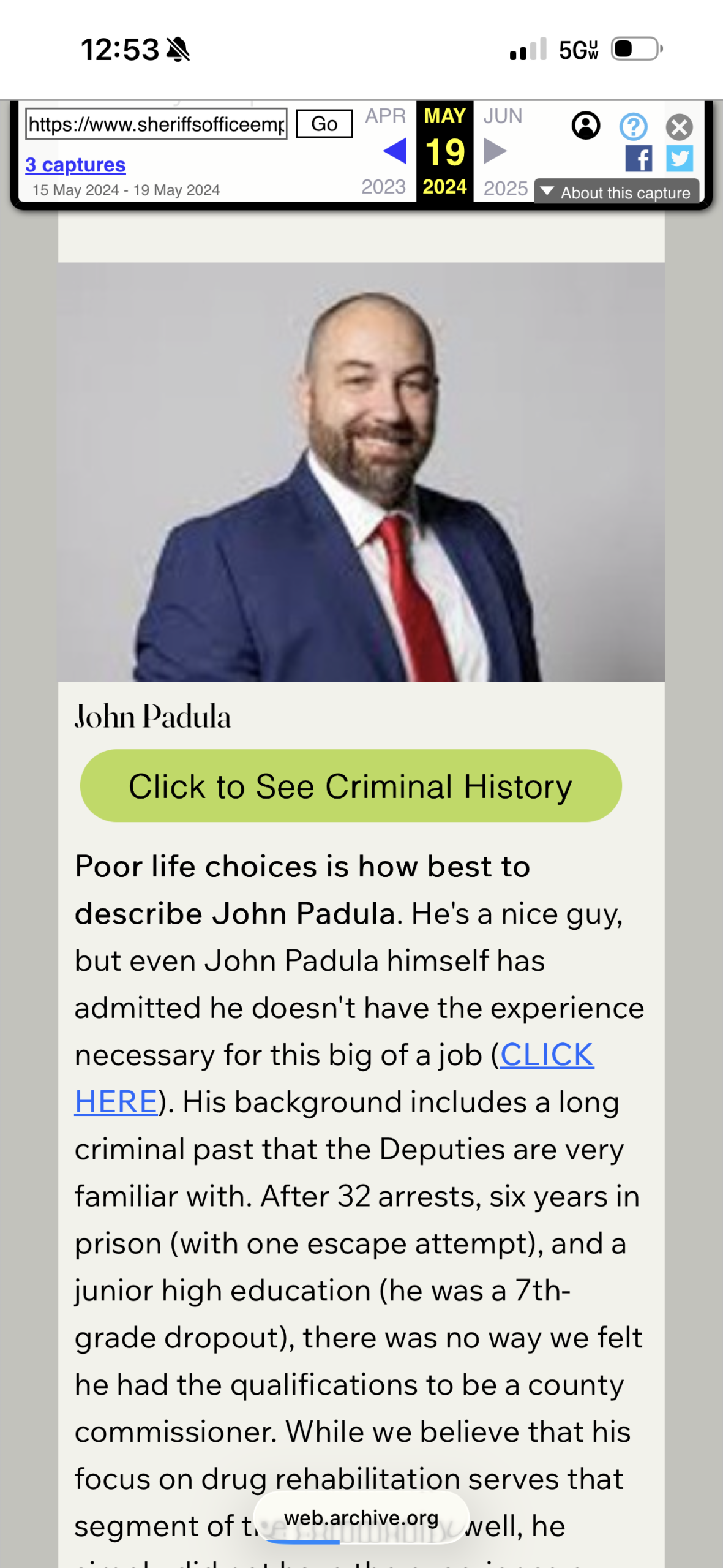Image resolution: width=723 pixels, height=1568 pixels.
Task: Expand About this capture
Action: [x=616, y=192]
